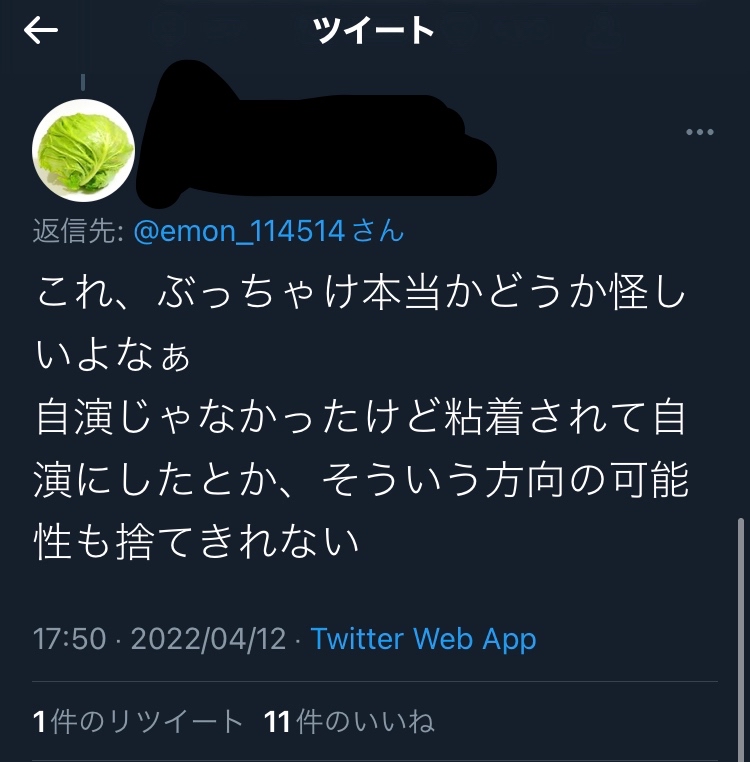Open the @emon_114514 mention link
Image resolution: width=750 pixels, height=762 pixels.
tap(238, 232)
